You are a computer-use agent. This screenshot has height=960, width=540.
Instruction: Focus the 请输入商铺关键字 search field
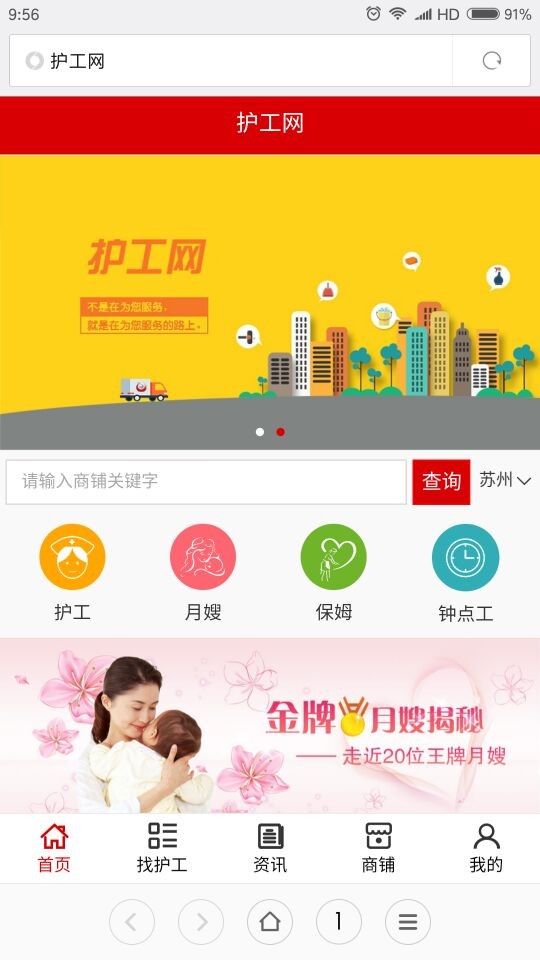(x=206, y=482)
